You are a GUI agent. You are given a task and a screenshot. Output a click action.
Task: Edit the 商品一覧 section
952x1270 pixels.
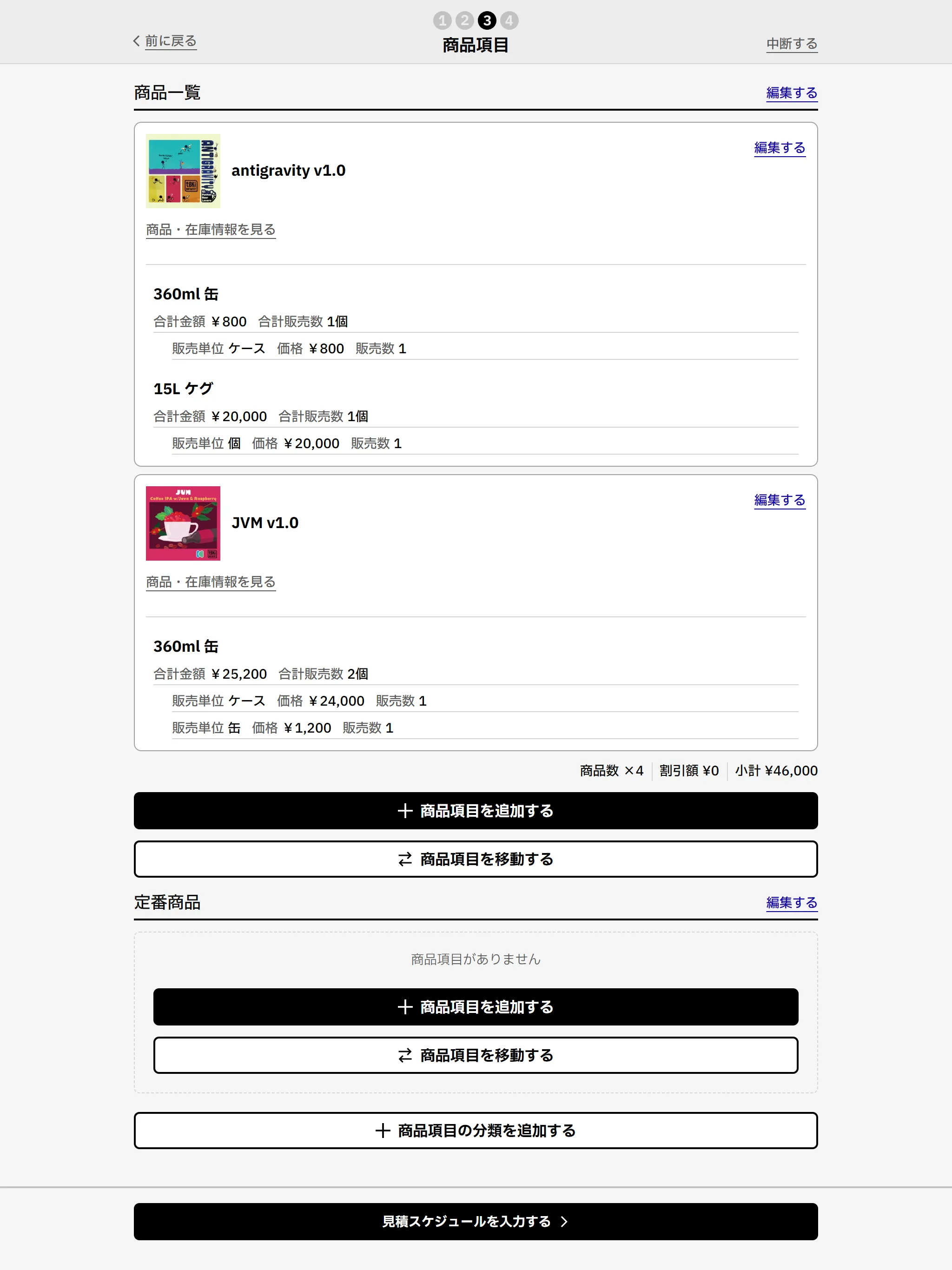[x=791, y=93]
